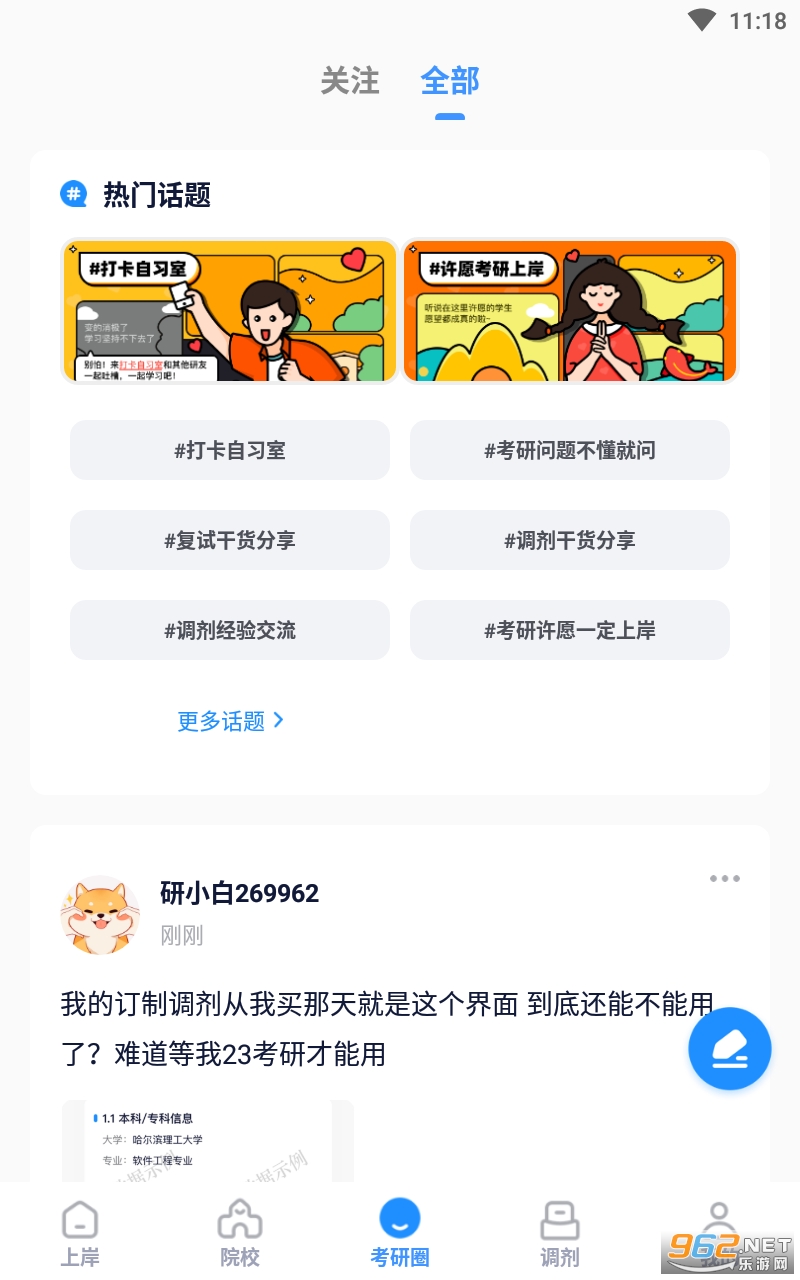The height and width of the screenshot is (1280, 800).
Task: Switch to the 院校 tab
Action: click(x=240, y=1234)
